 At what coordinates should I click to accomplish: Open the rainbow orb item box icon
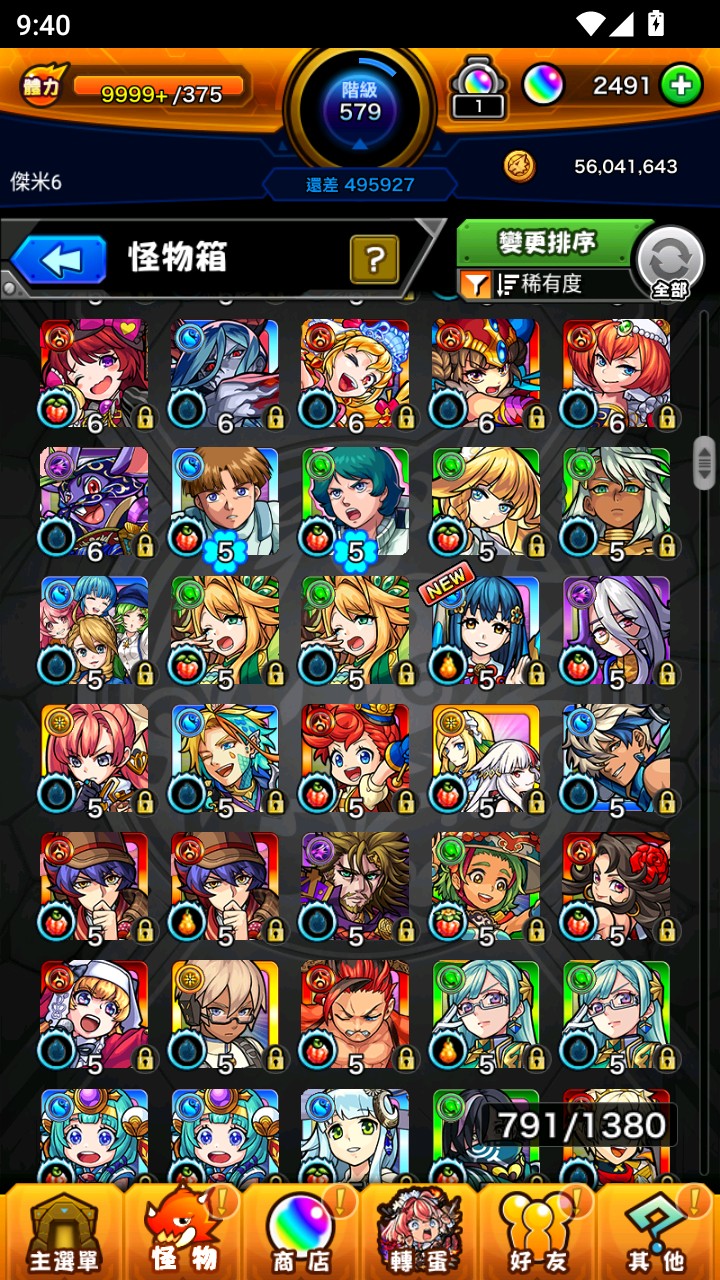tap(478, 88)
